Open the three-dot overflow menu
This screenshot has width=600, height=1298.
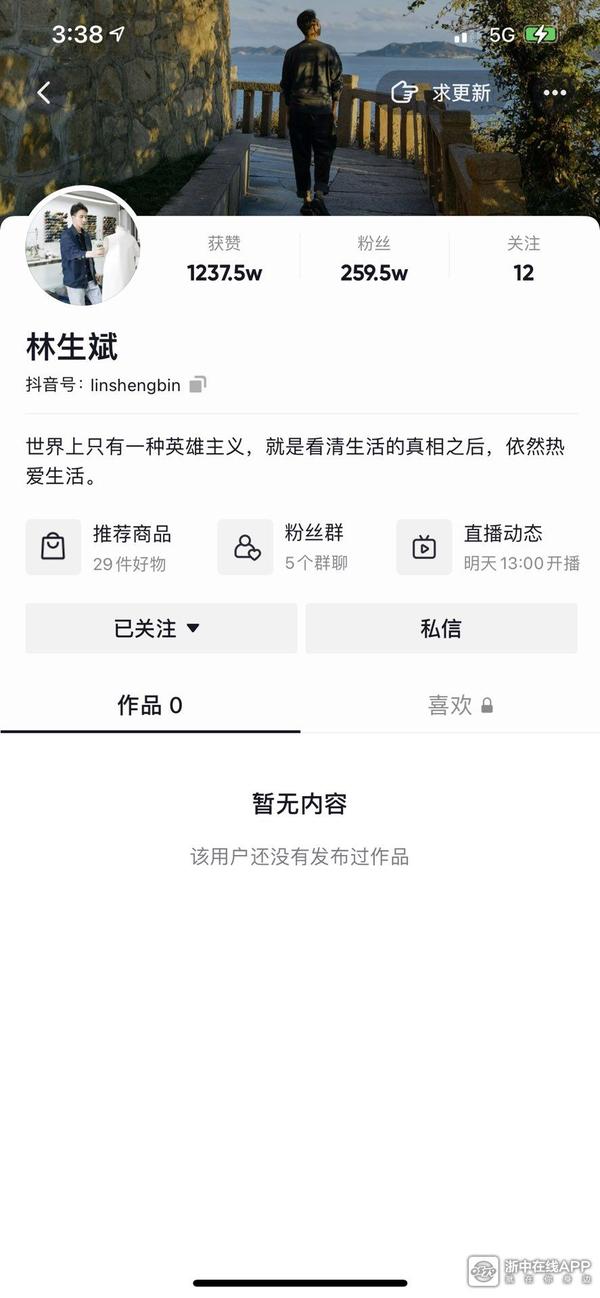[x=555, y=93]
